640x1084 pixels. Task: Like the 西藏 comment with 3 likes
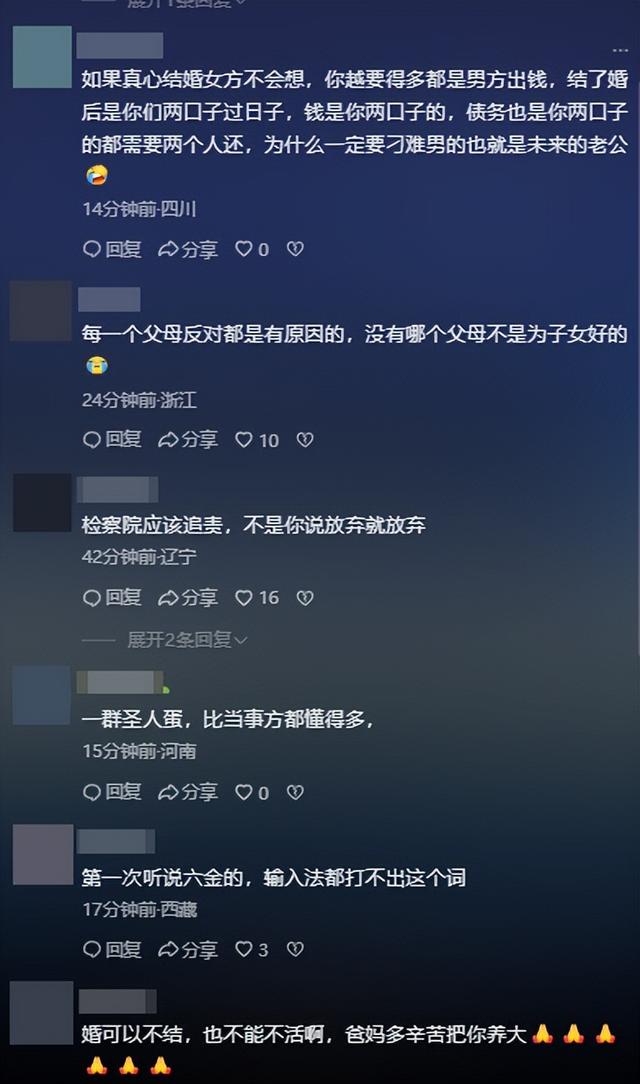pos(252,950)
